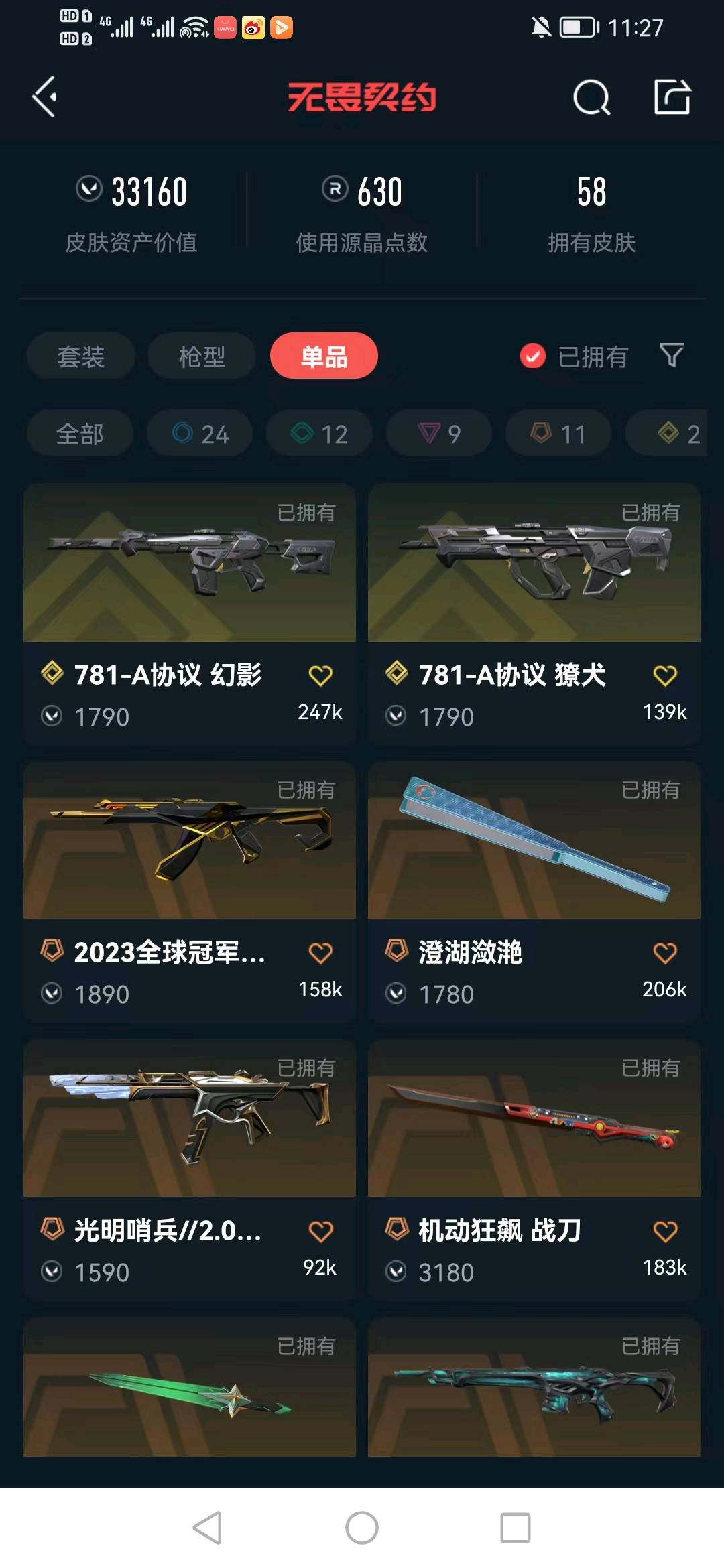Filter by the blue tier chip 24
Viewport: 724px width, 1568px height.
pyautogui.click(x=200, y=434)
